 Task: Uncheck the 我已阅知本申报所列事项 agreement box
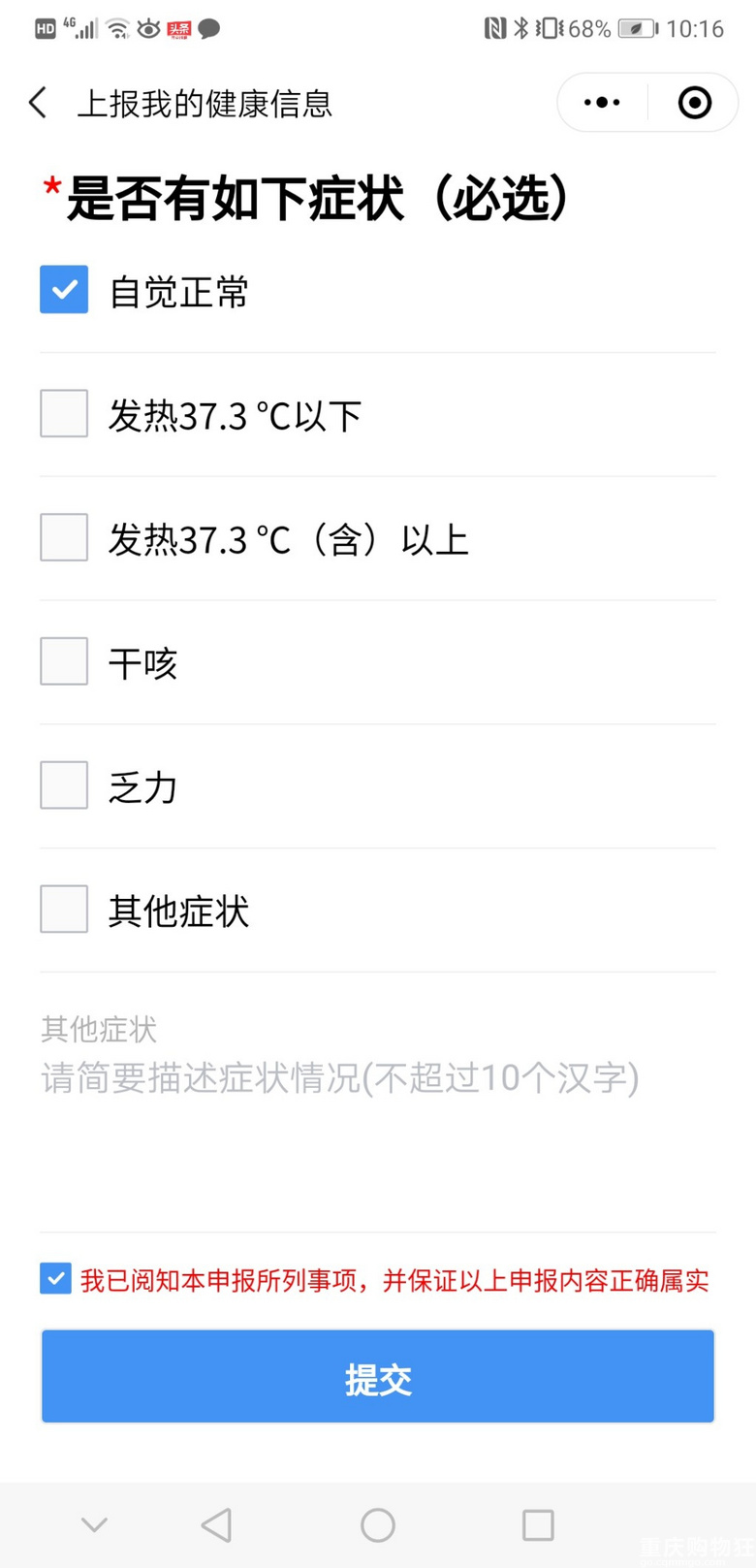point(55,1278)
